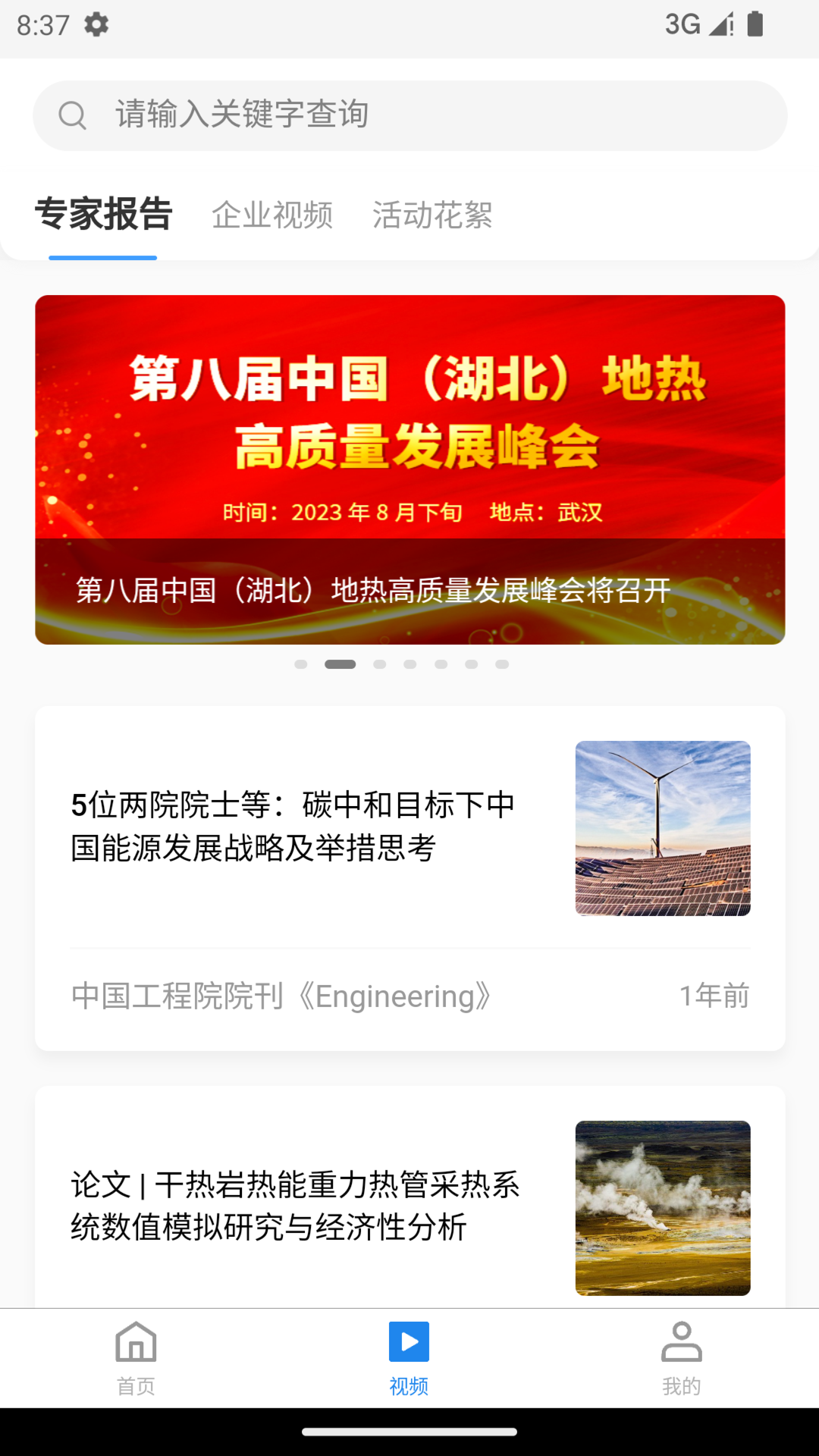Tap the keyword search input field
819x1456 pixels.
point(409,115)
